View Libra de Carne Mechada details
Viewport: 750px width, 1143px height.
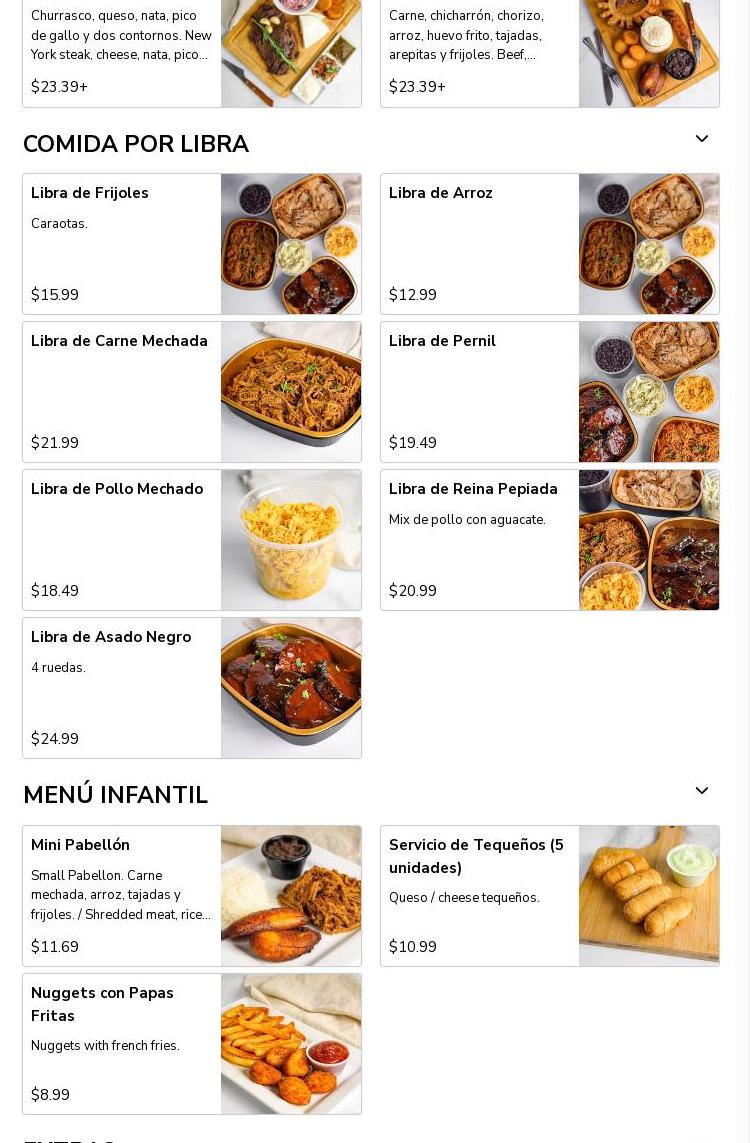tap(192, 392)
